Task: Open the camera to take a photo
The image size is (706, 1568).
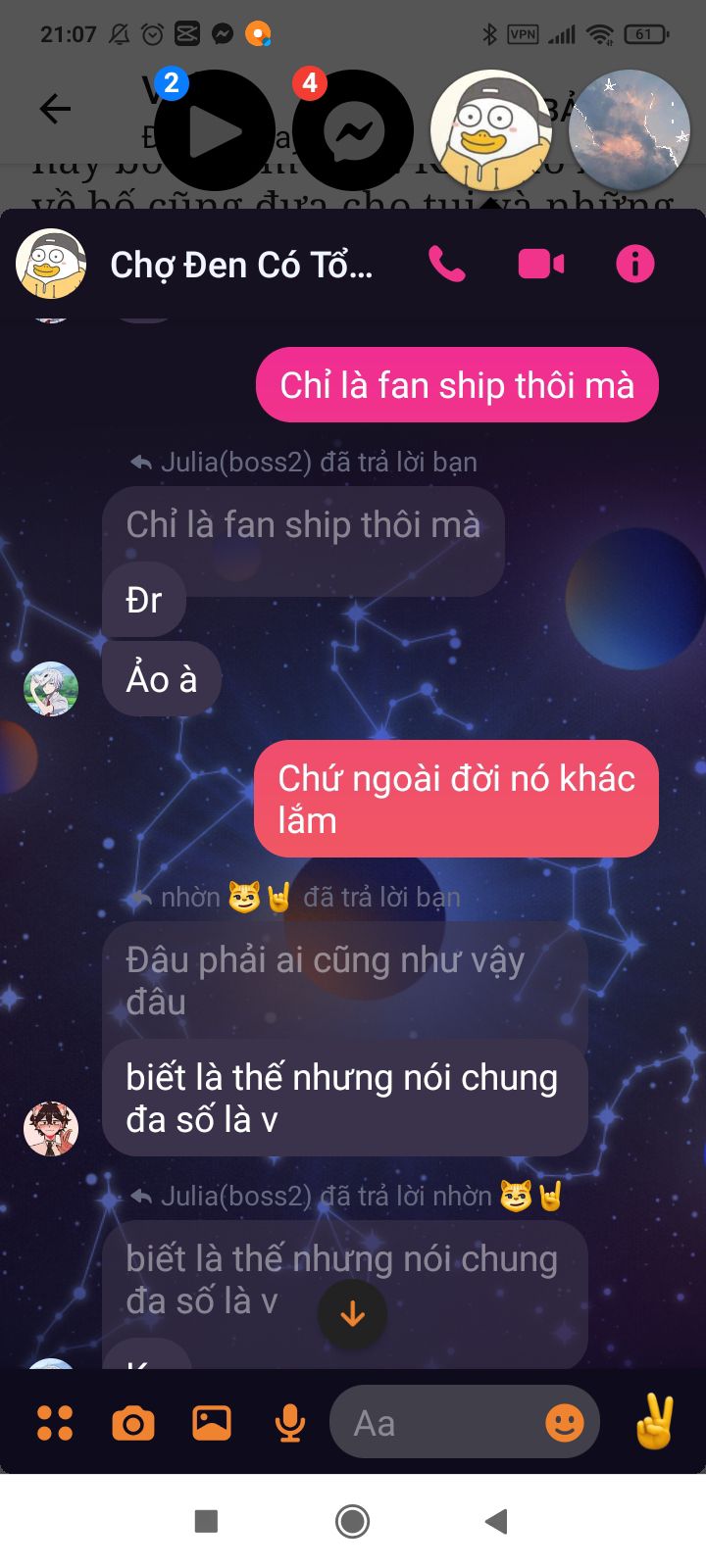Action: tap(133, 1423)
